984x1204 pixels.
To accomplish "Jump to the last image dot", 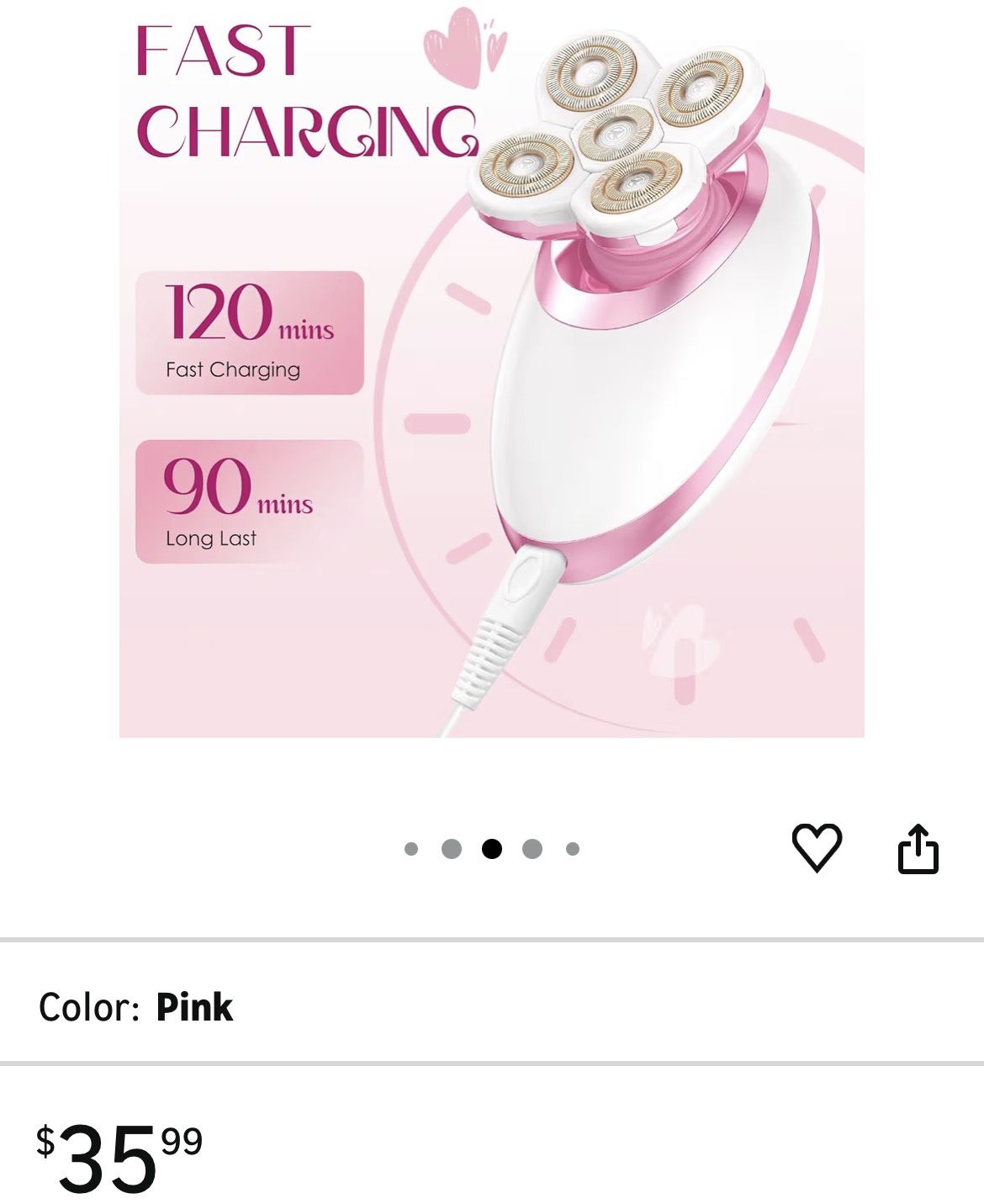I will 573,849.
